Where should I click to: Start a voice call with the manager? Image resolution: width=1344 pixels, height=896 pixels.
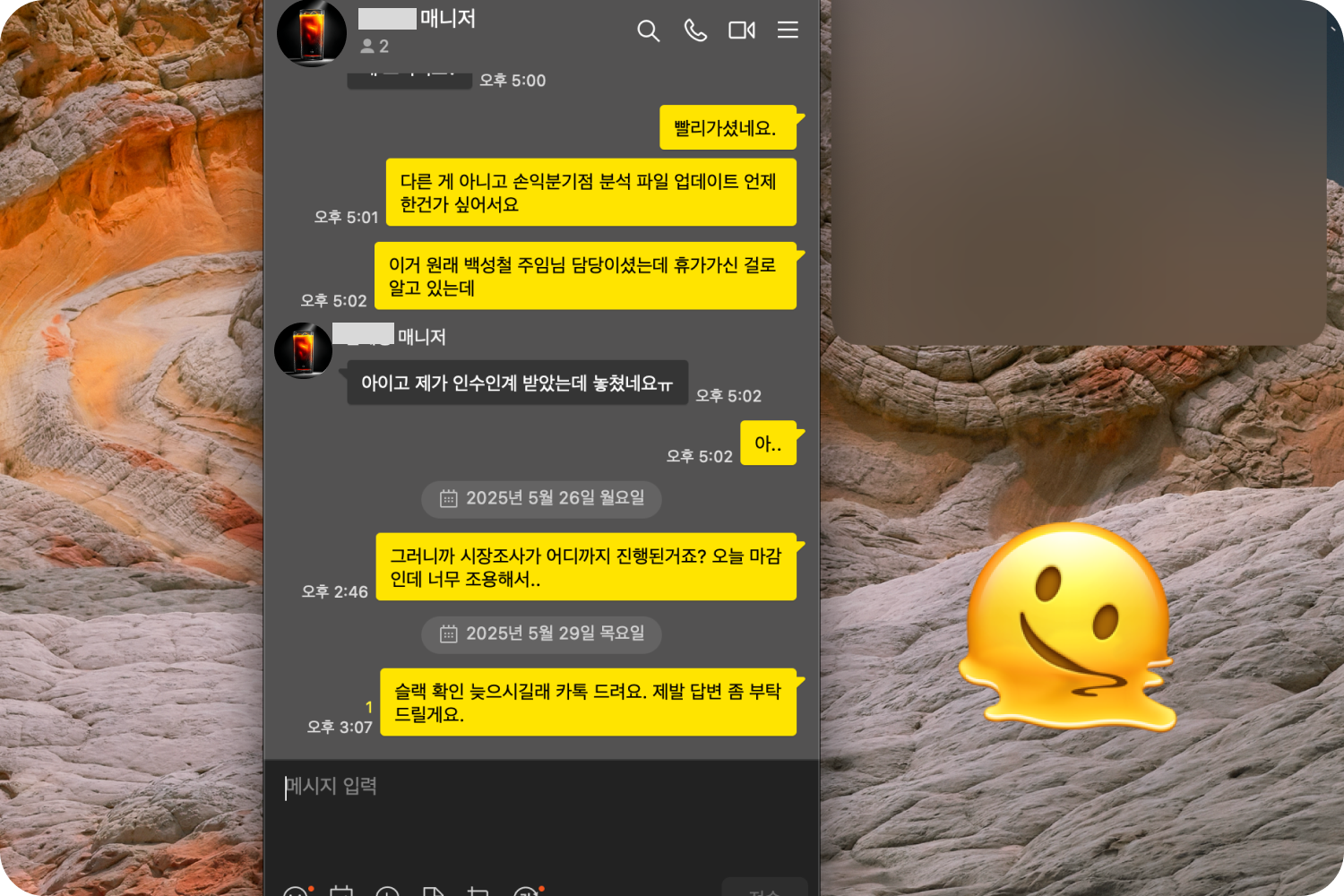coord(695,30)
